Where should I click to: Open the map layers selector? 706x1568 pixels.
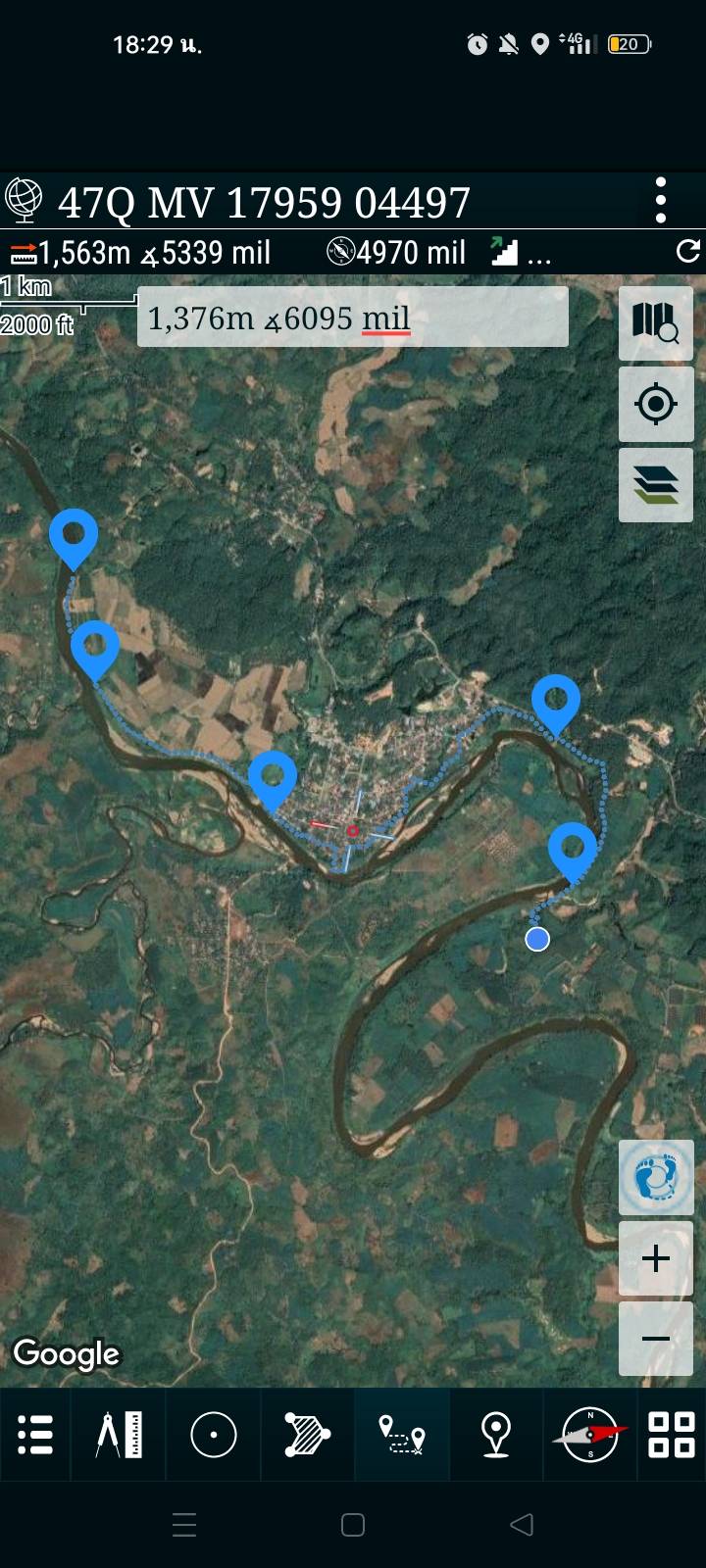(656, 484)
